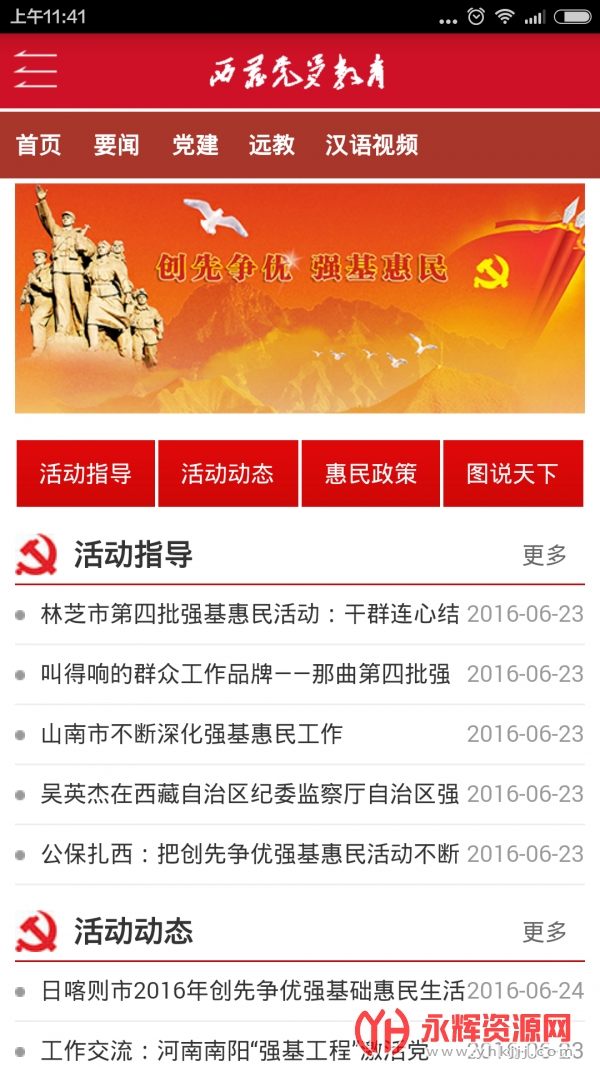Open the 党建 tab

point(195,145)
